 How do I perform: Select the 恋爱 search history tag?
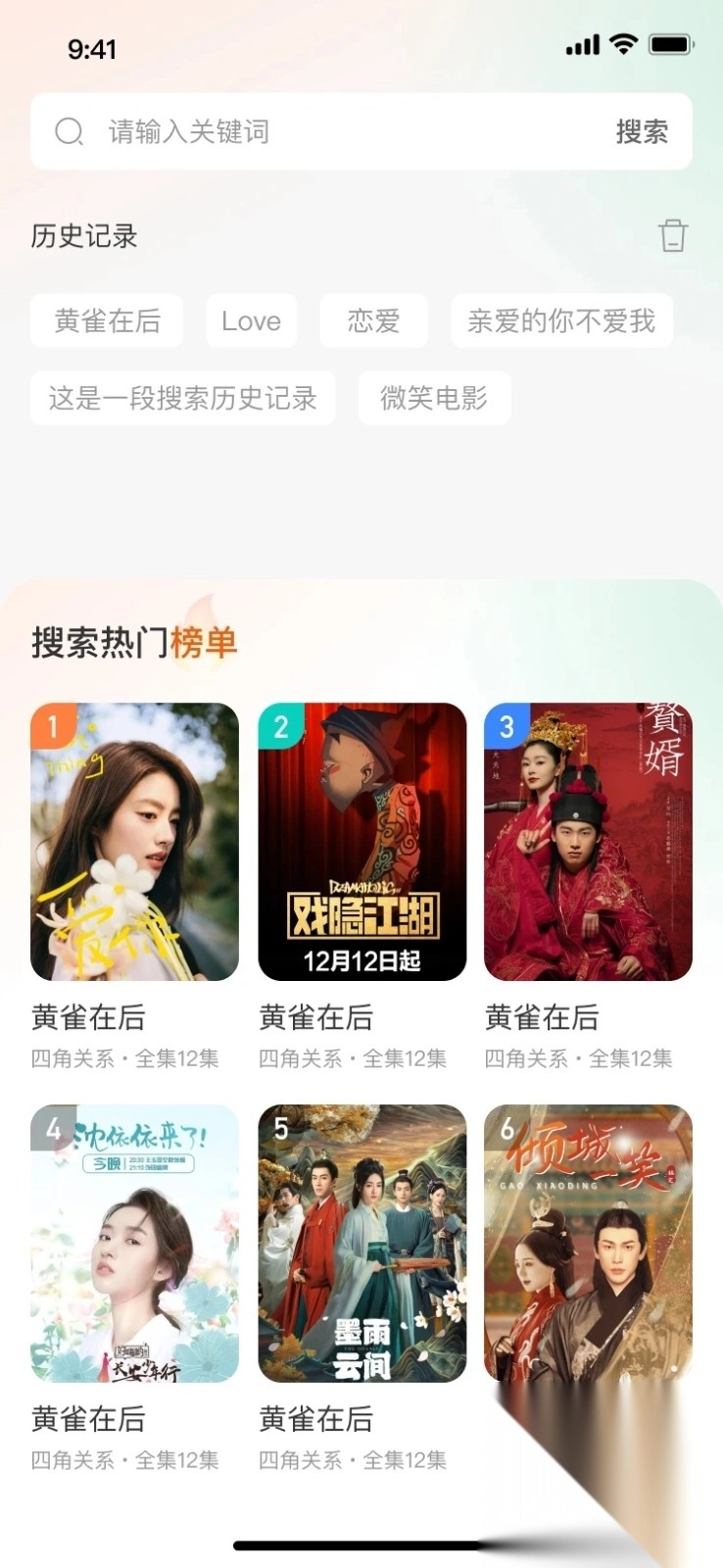tap(373, 320)
